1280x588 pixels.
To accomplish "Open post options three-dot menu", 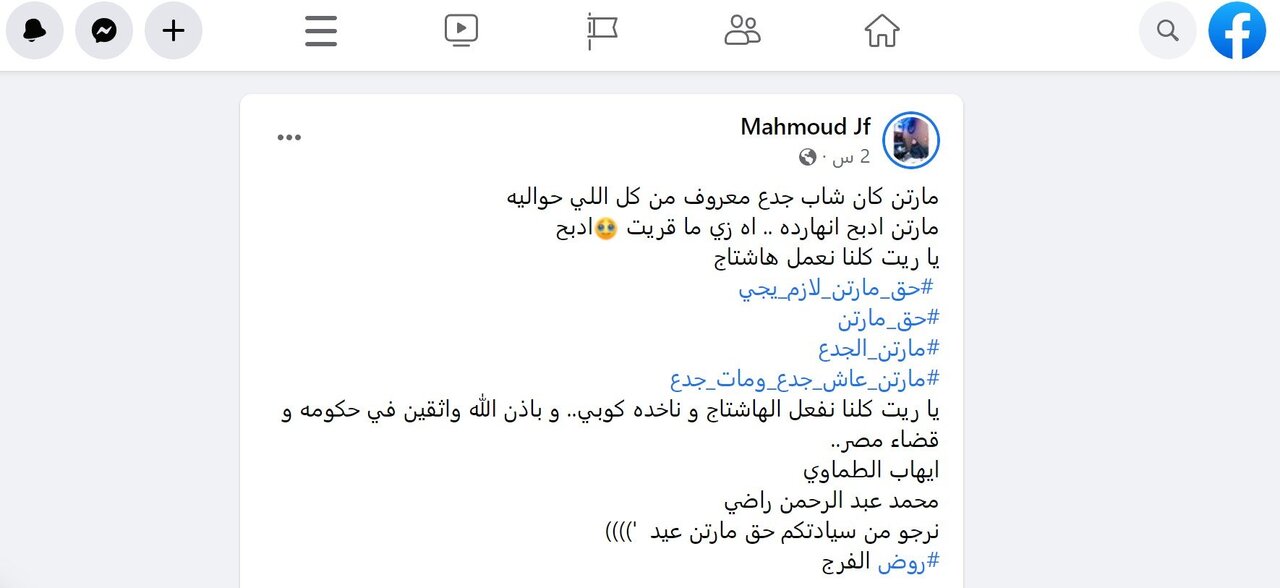I will point(289,138).
